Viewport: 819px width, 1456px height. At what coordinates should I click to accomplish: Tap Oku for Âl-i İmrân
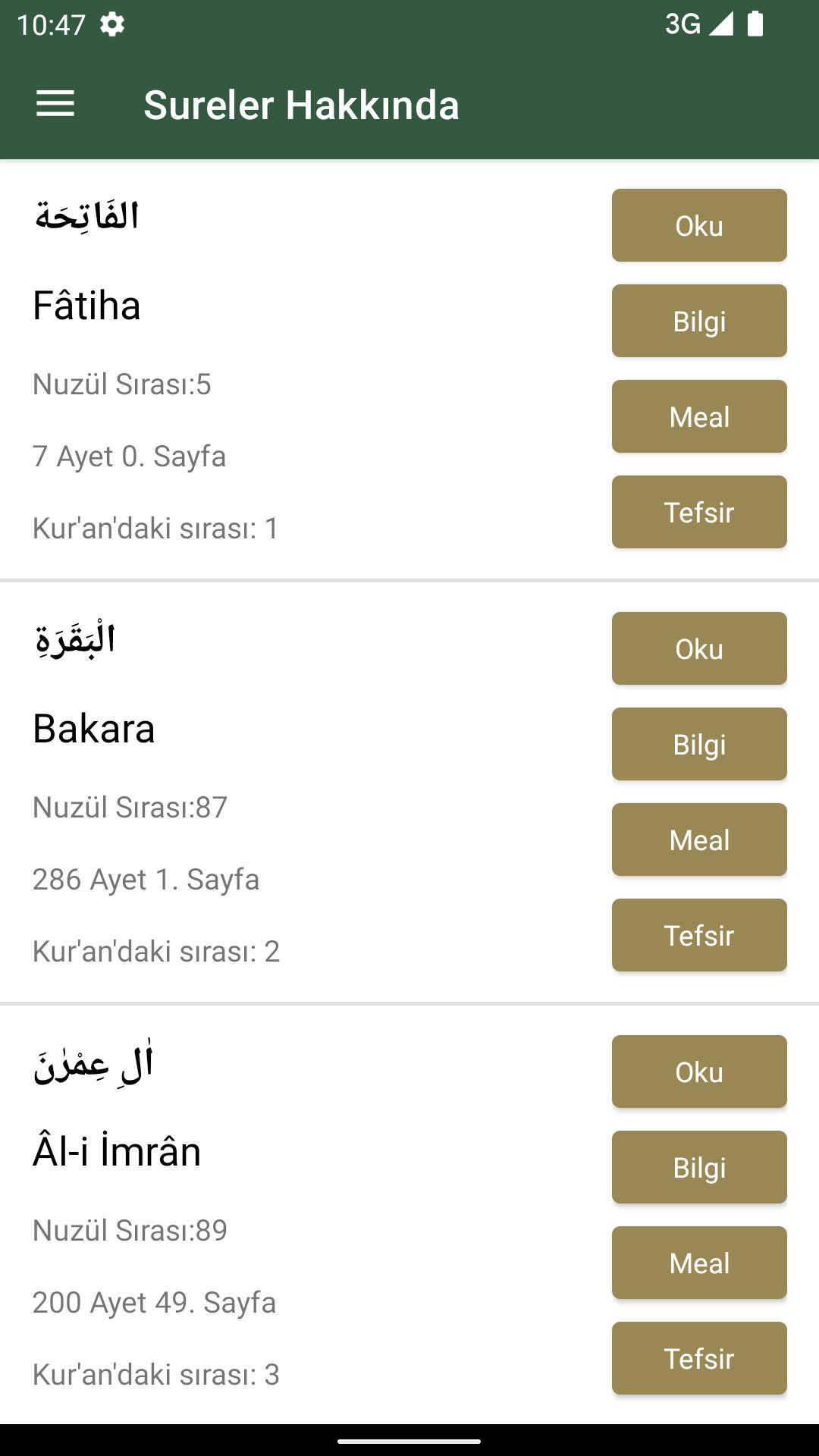point(699,1072)
